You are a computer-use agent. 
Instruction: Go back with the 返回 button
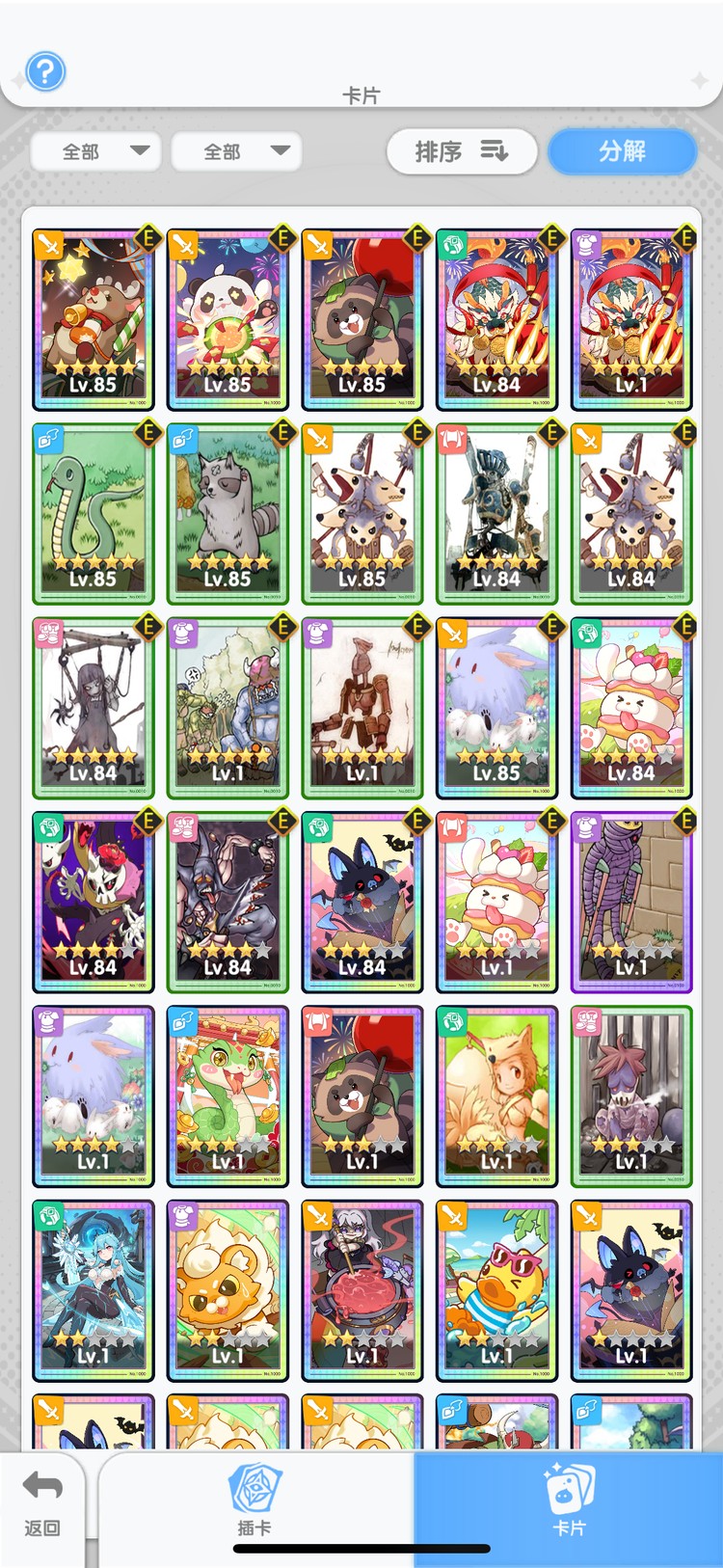point(42,1504)
